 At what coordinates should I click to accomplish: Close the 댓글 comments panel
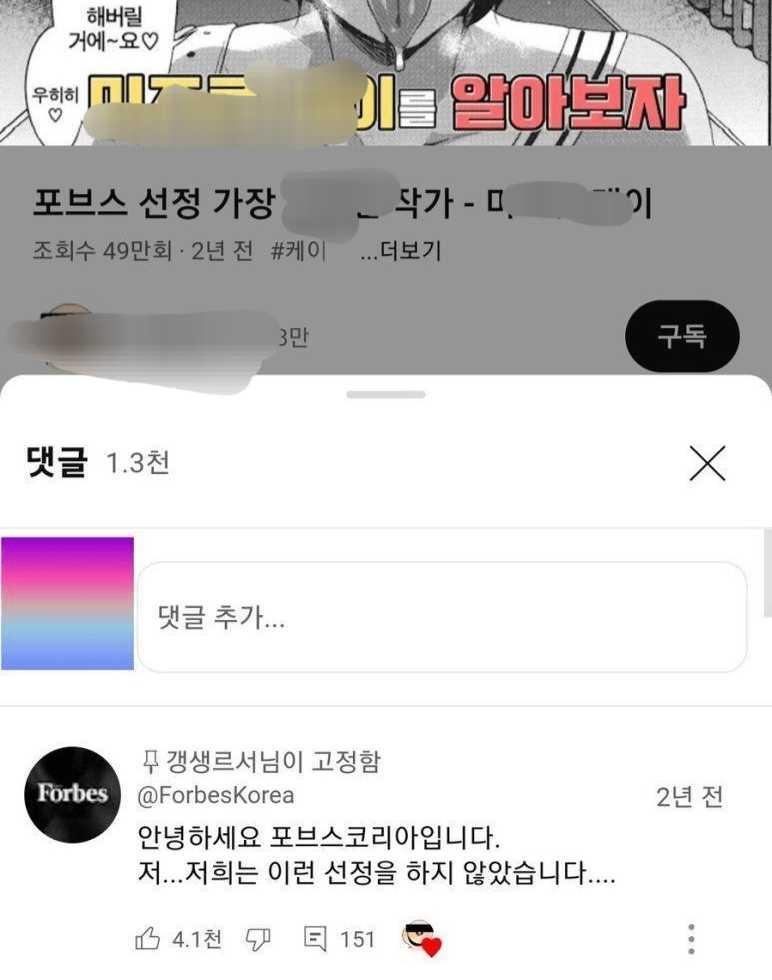click(707, 463)
